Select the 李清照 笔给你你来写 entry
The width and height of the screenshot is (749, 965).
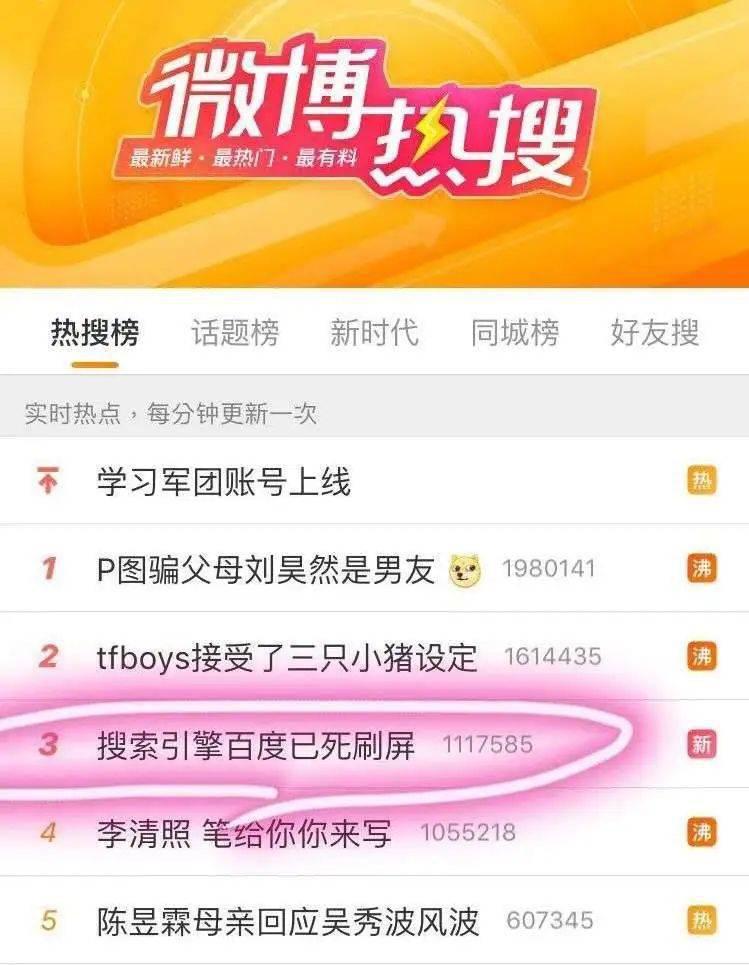[x=244, y=832]
